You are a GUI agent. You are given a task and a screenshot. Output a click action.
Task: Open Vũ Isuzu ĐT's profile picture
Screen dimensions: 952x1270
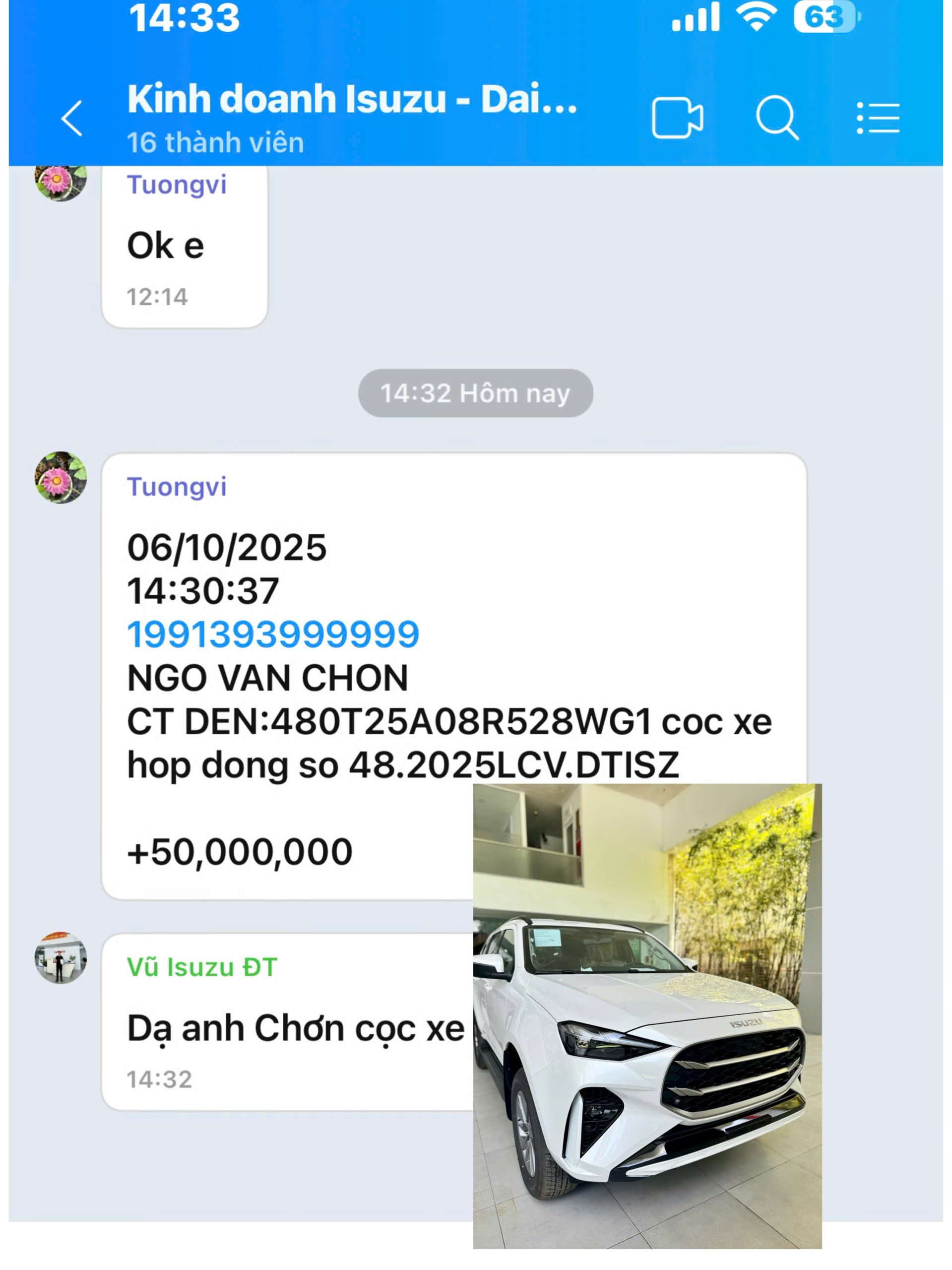coord(61,957)
